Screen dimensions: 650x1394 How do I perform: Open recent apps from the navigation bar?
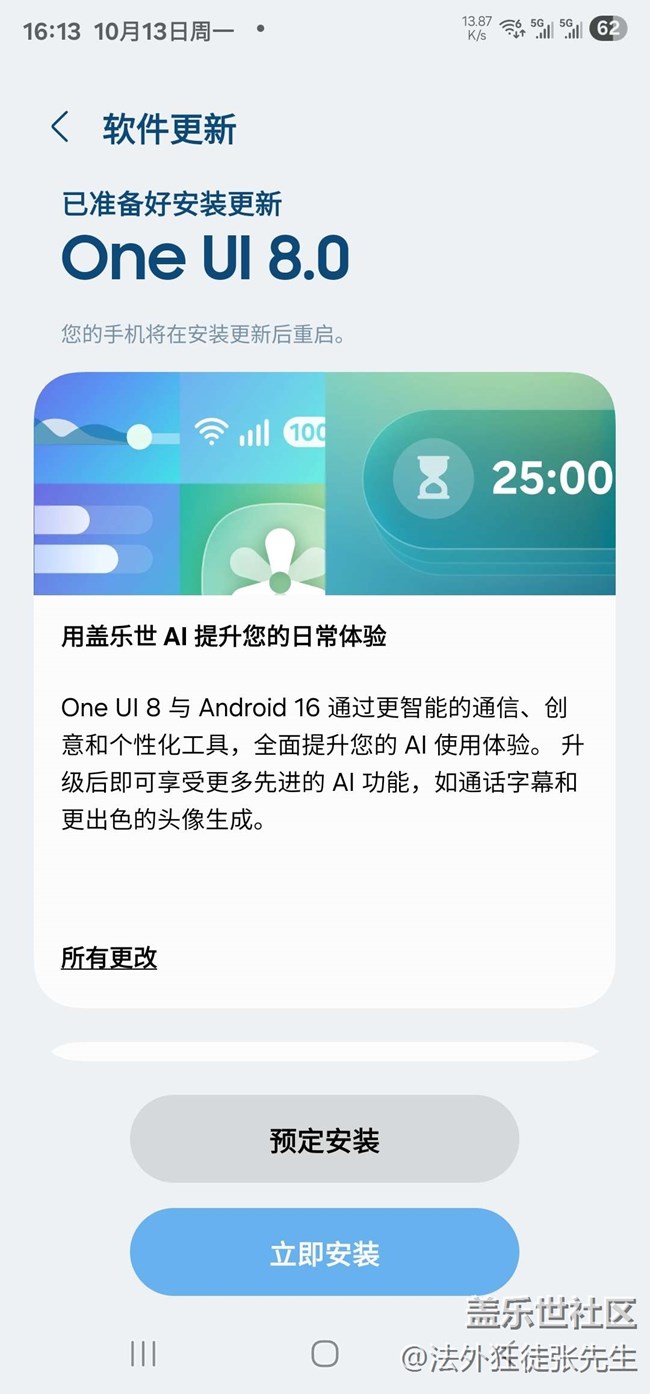[x=143, y=1353]
